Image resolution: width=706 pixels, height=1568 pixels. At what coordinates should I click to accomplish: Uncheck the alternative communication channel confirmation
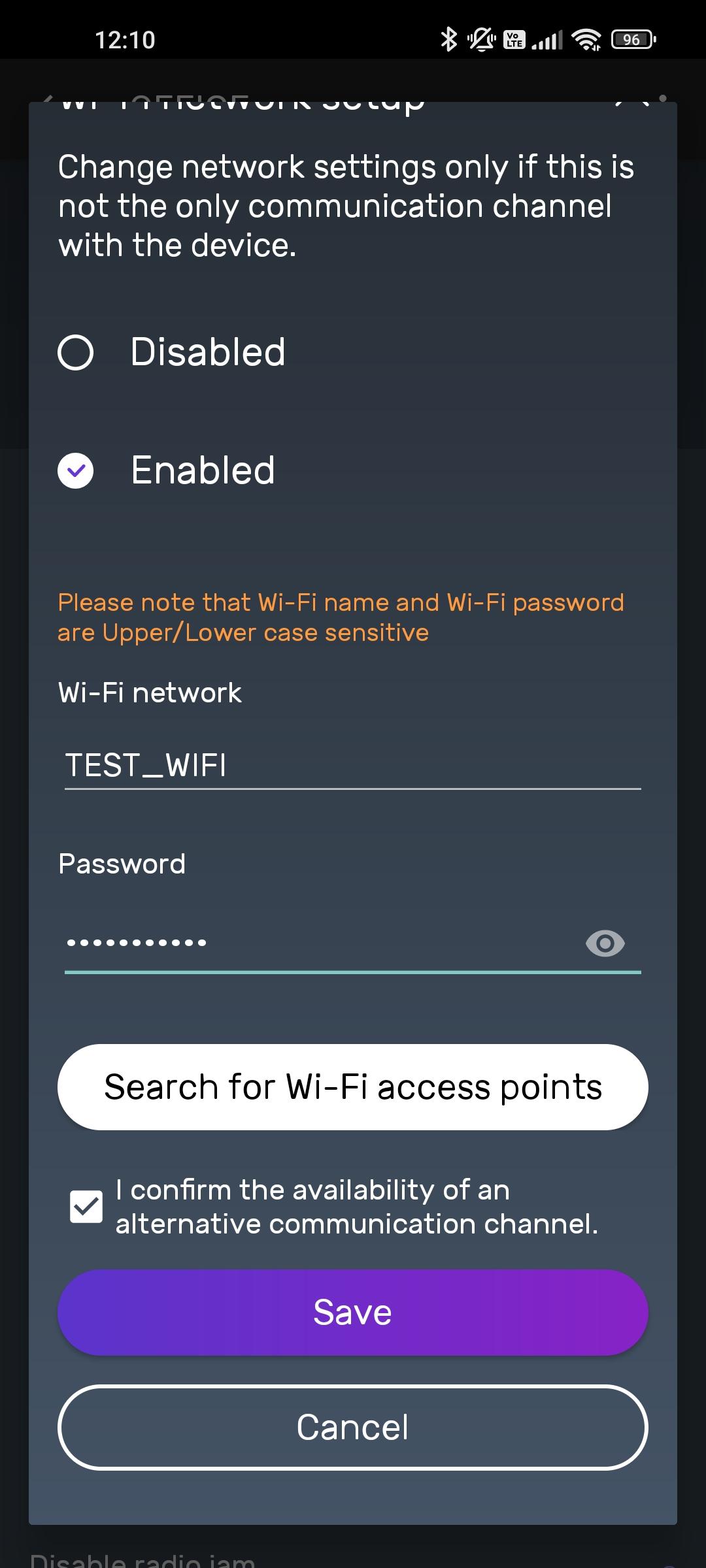(86, 1207)
